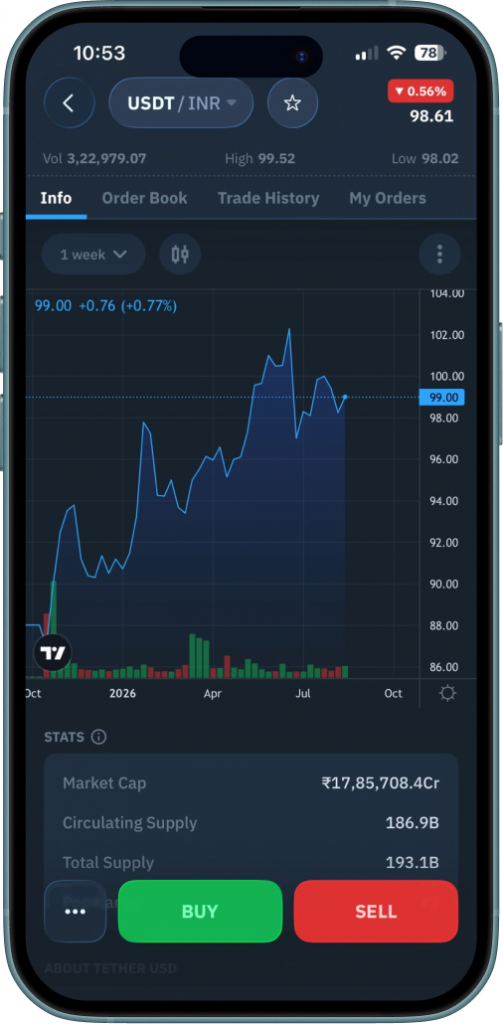Switch to the Trade History tab
Viewport: 503px width, 1024px height.
coord(268,199)
